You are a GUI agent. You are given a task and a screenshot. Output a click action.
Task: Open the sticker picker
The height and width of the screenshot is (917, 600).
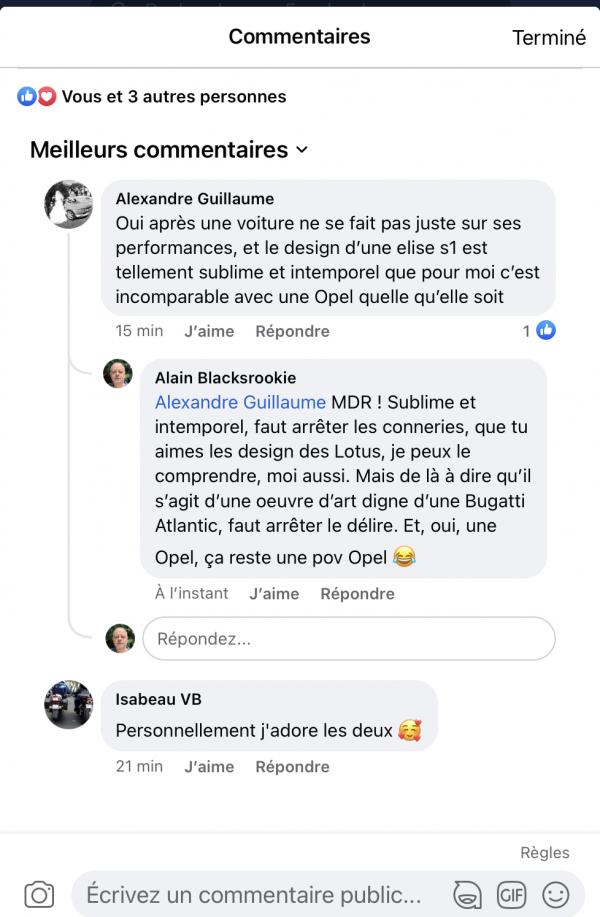[467, 893]
